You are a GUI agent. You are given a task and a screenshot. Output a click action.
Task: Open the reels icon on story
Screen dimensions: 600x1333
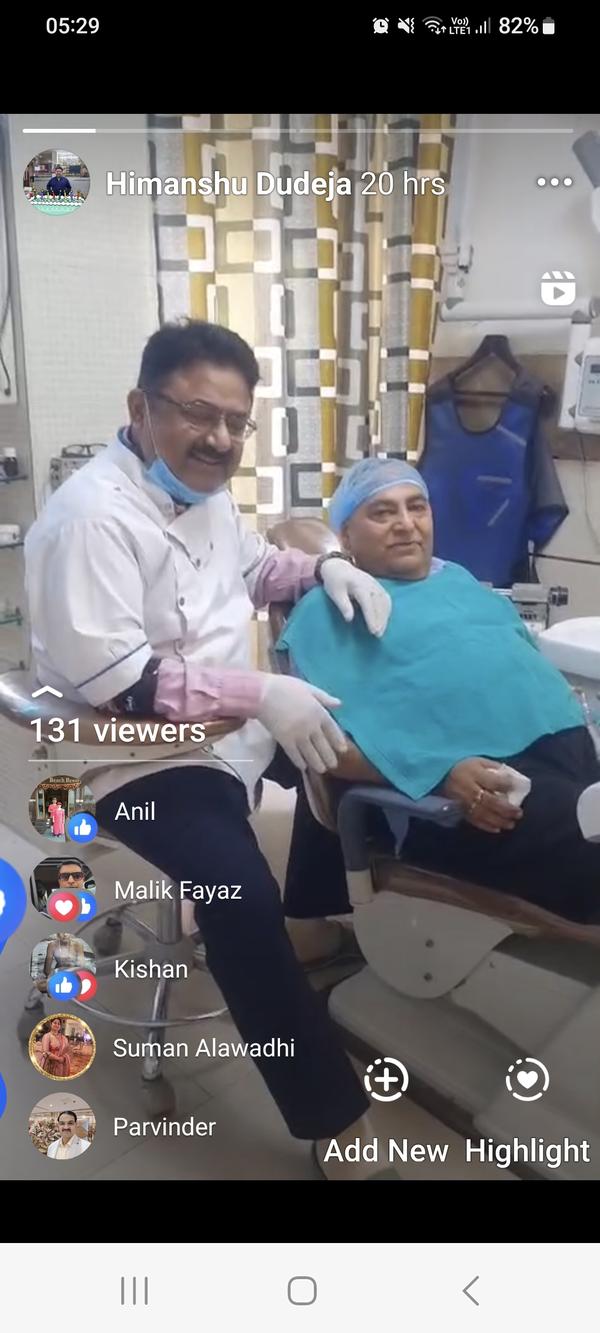[558, 288]
